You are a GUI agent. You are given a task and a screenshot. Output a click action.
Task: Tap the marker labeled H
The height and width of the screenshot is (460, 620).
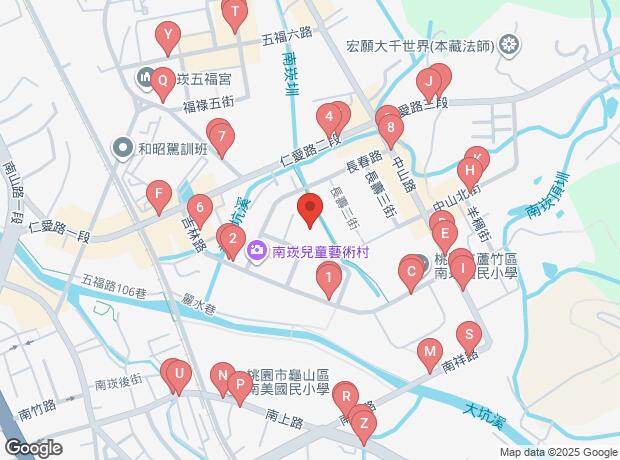click(469, 172)
